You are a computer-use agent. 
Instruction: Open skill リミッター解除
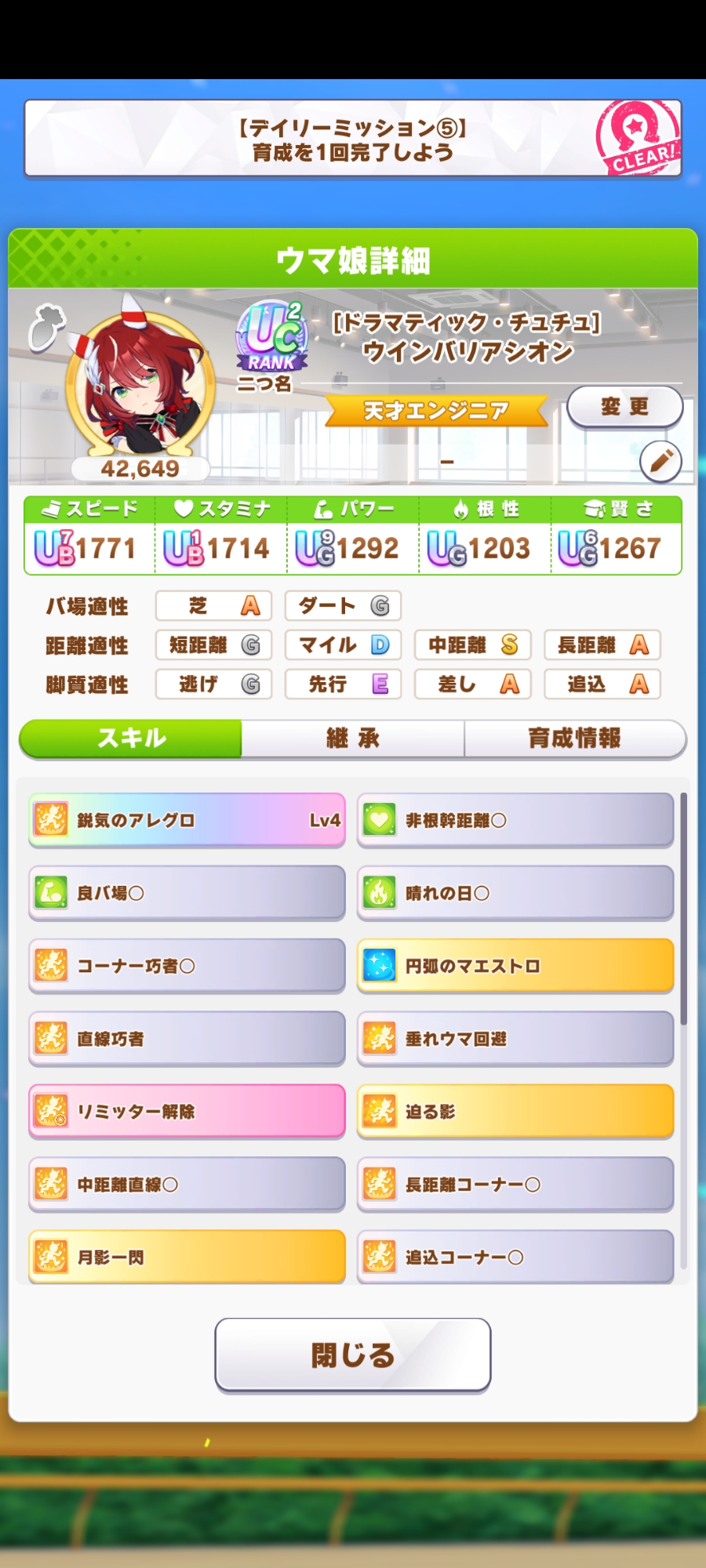coord(187,1112)
